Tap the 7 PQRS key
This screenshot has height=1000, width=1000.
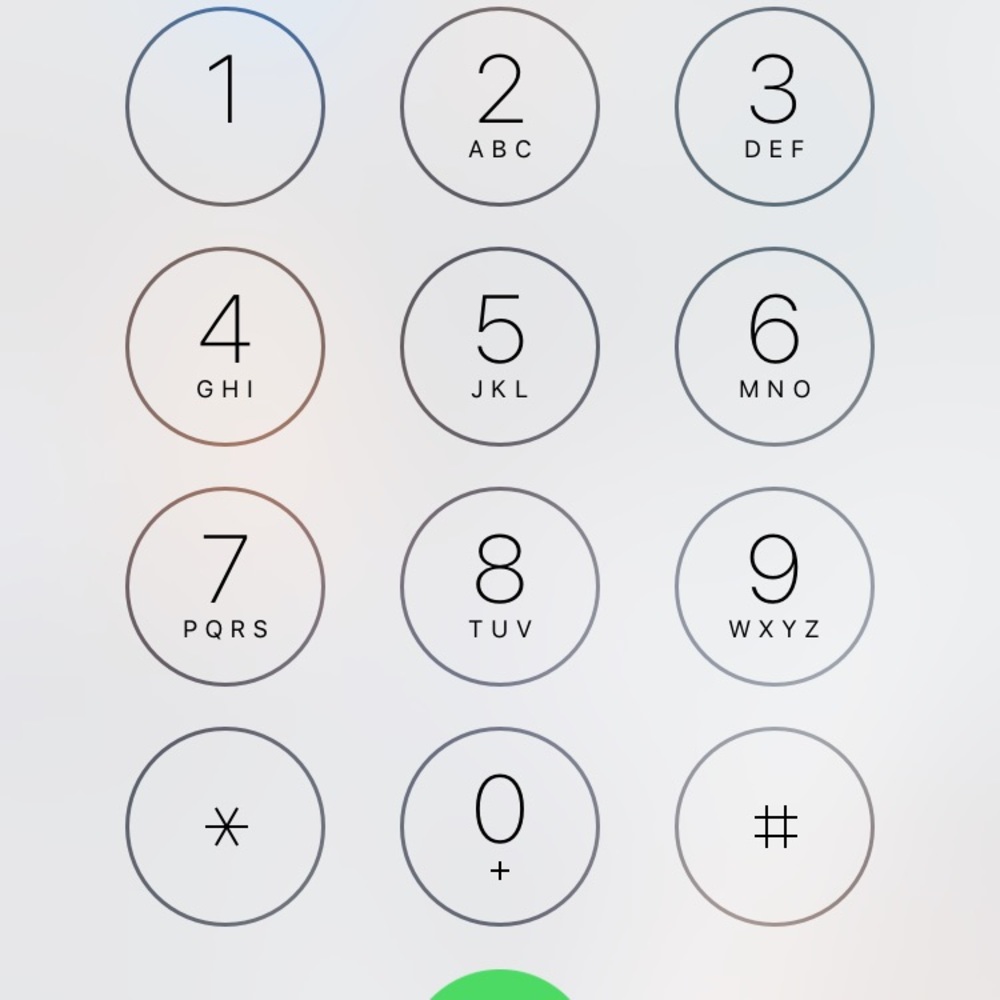click(225, 586)
